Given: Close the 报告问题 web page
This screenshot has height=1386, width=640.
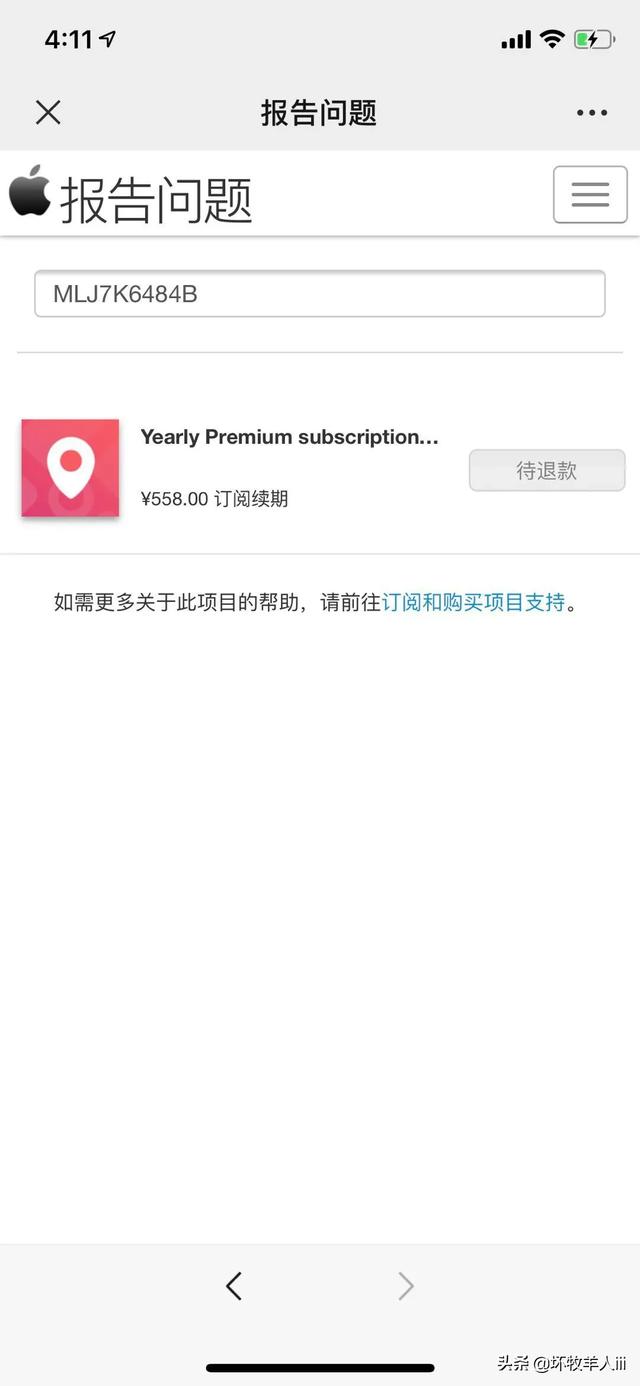Looking at the screenshot, I should (x=48, y=112).
